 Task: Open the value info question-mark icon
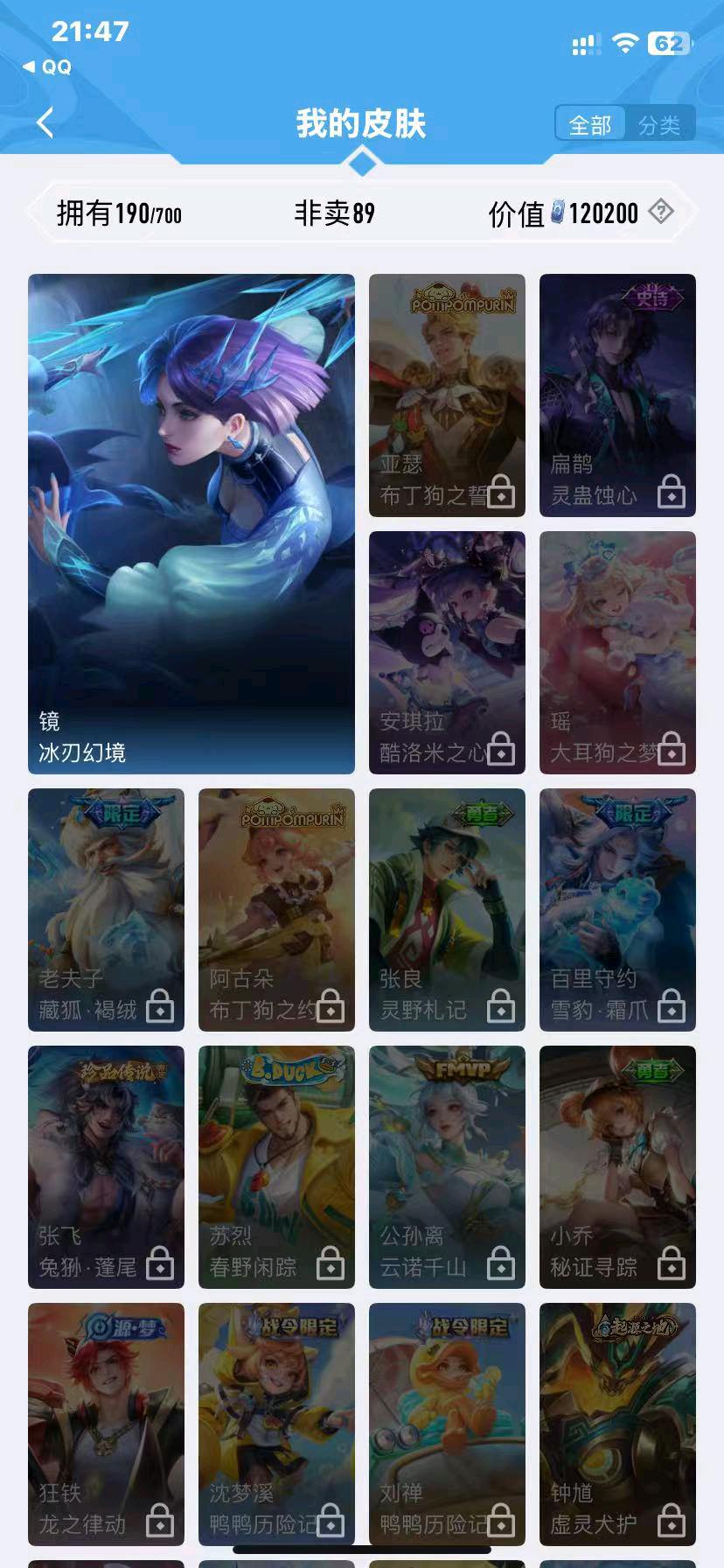661,211
